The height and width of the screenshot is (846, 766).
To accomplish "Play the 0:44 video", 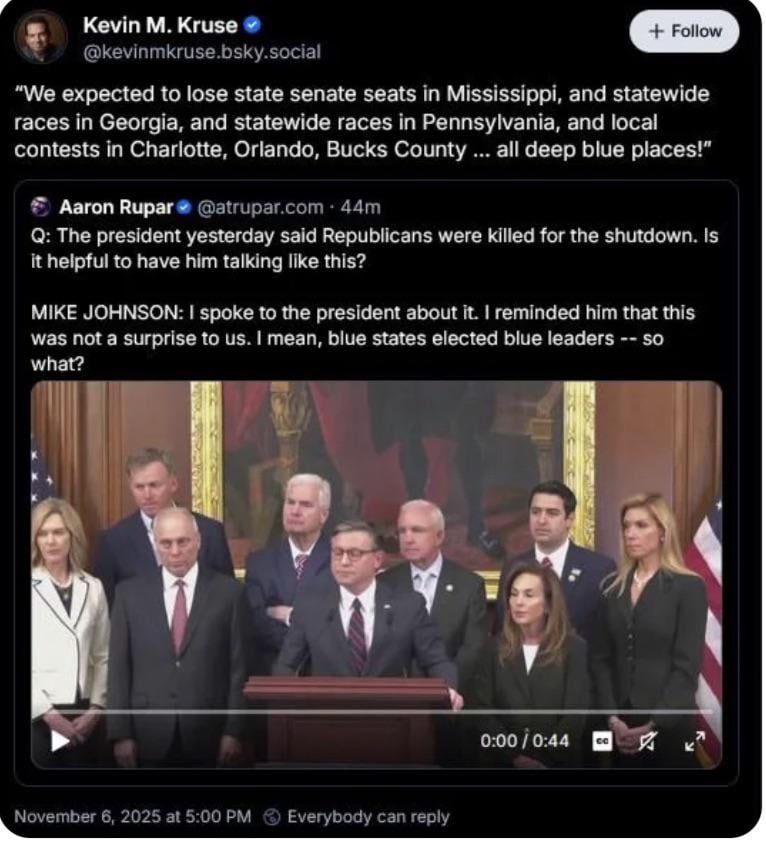I will 61,740.
